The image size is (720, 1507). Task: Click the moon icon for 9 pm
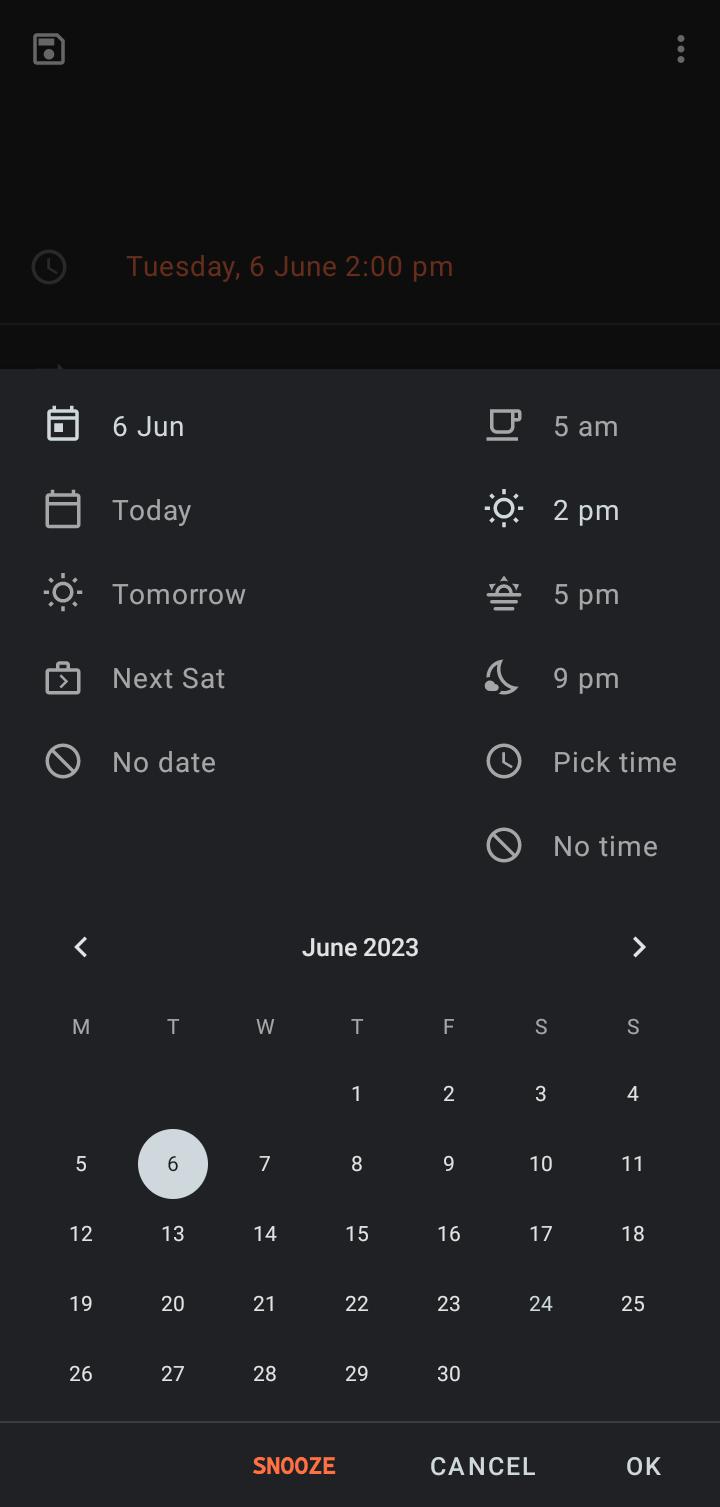pos(504,677)
